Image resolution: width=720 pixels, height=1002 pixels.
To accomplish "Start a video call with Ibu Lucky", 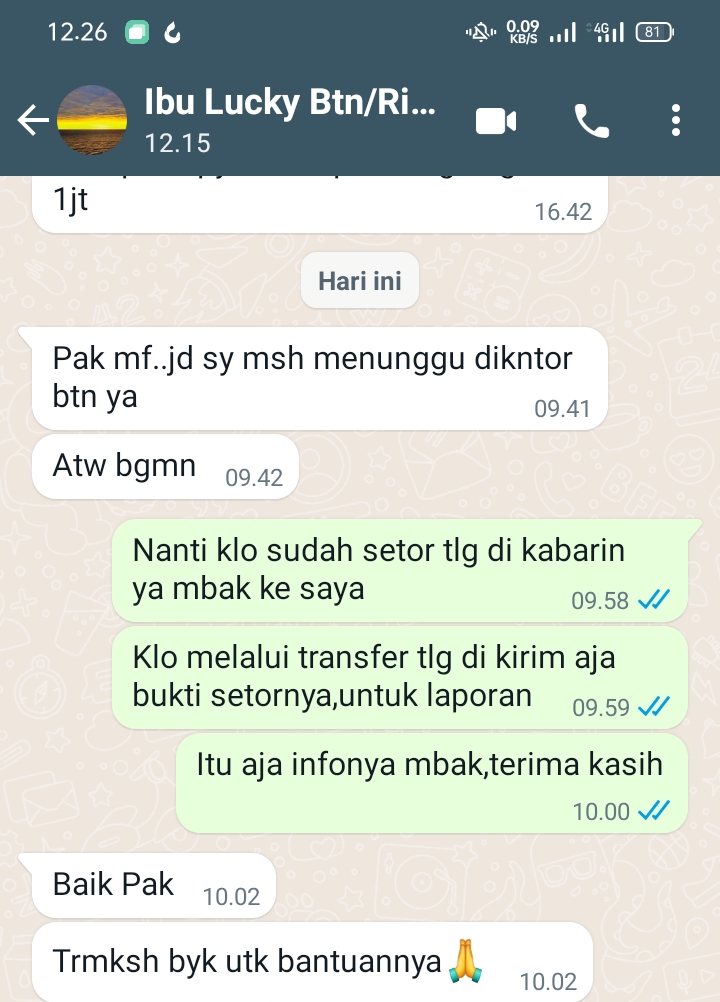I will [496, 121].
